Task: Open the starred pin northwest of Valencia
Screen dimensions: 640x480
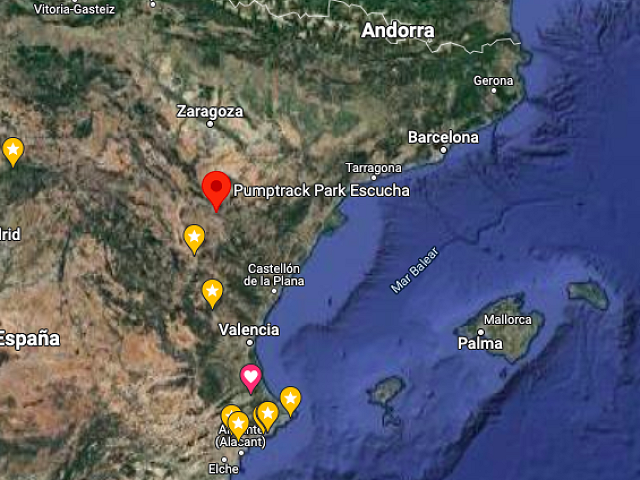Action: pos(212,292)
